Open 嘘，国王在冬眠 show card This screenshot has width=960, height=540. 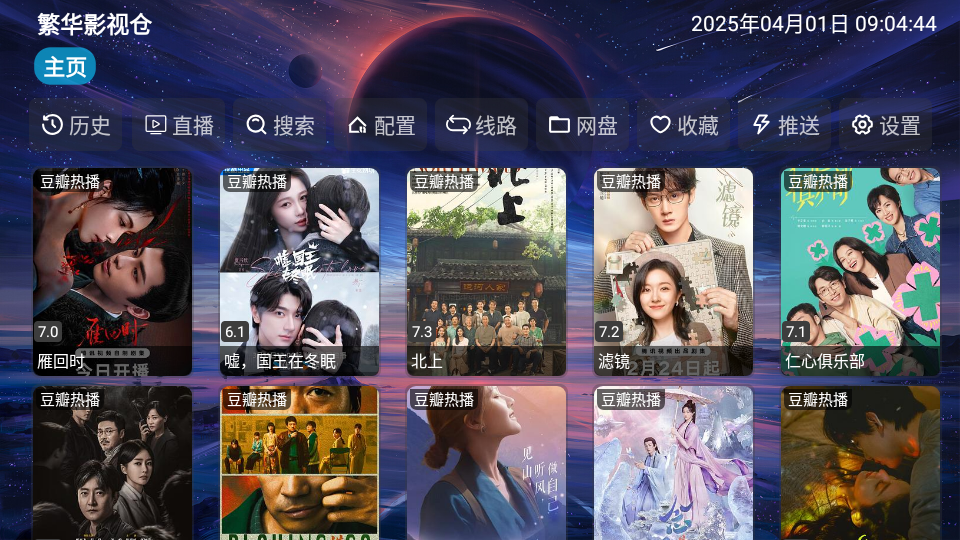coord(299,271)
